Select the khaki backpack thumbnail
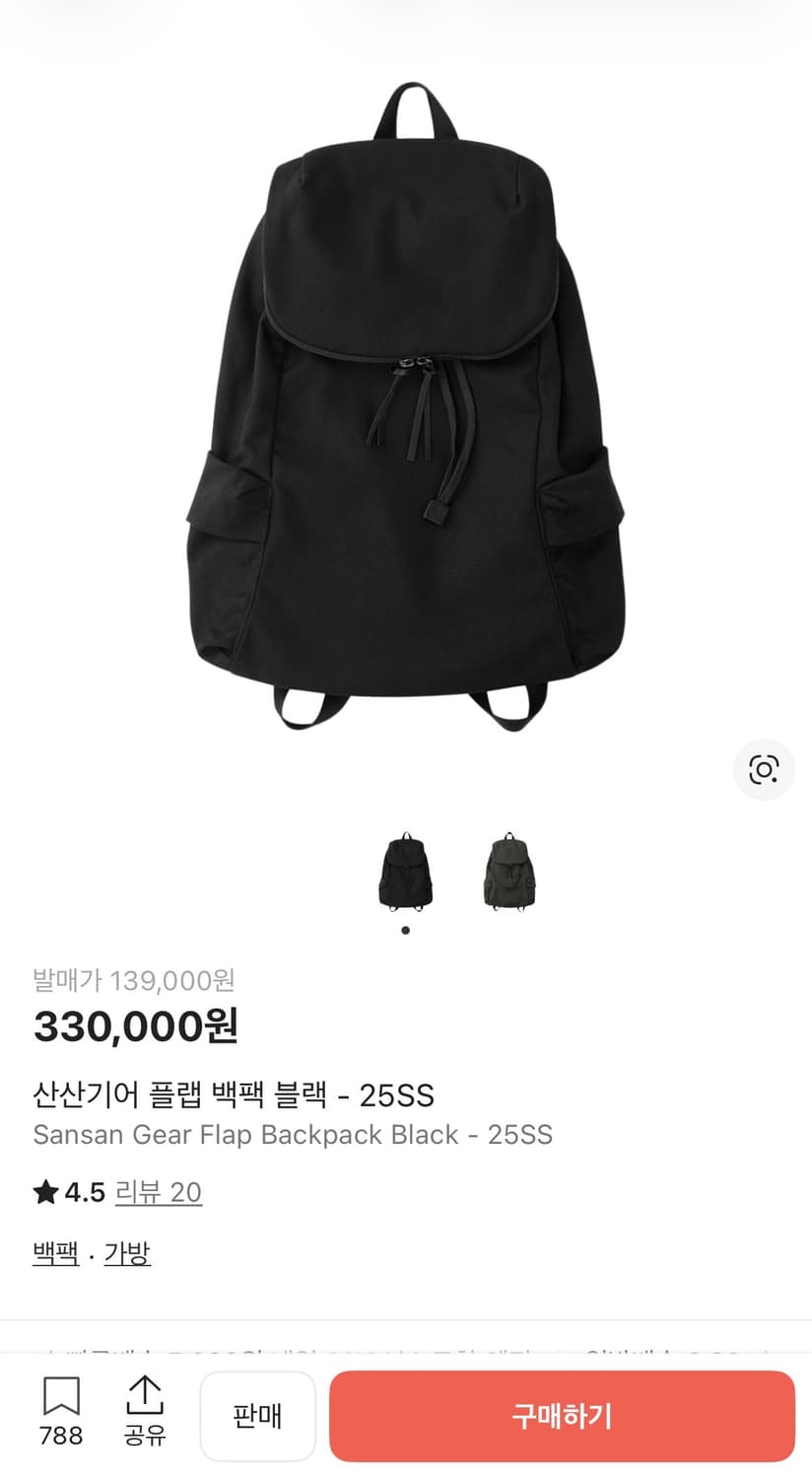 point(507,868)
